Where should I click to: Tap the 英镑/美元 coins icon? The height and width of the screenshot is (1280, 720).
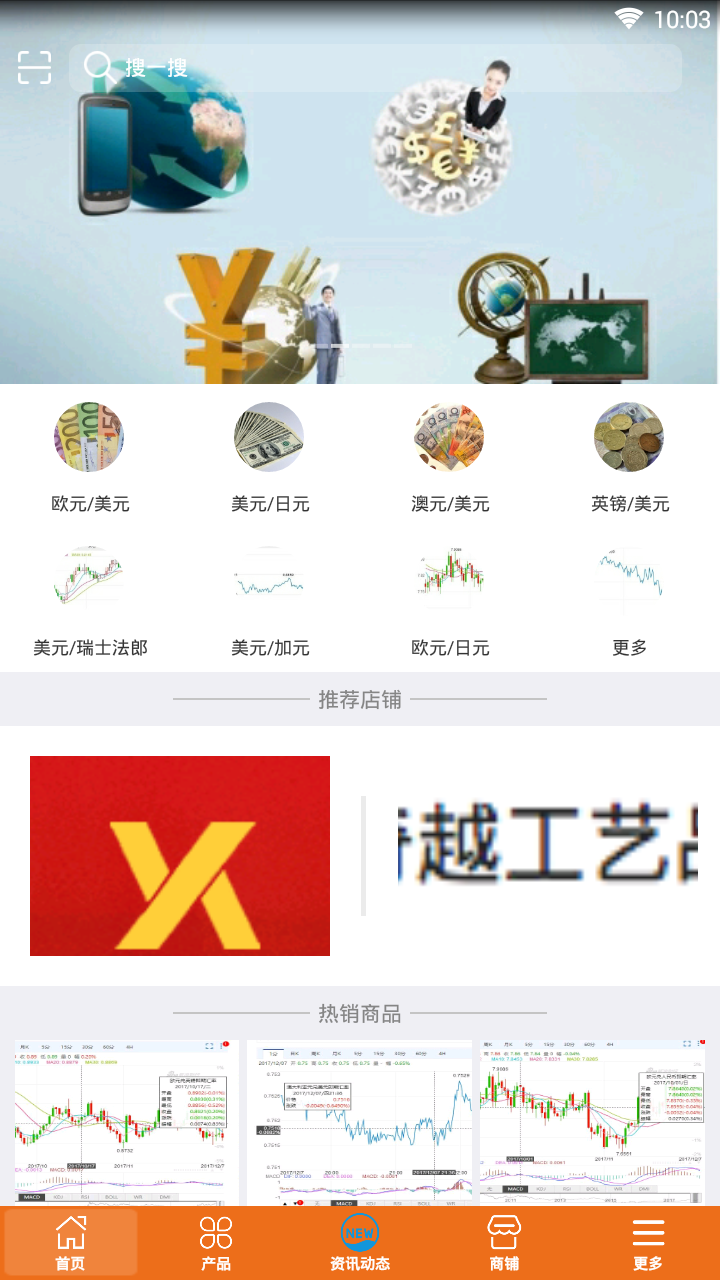[x=629, y=436]
